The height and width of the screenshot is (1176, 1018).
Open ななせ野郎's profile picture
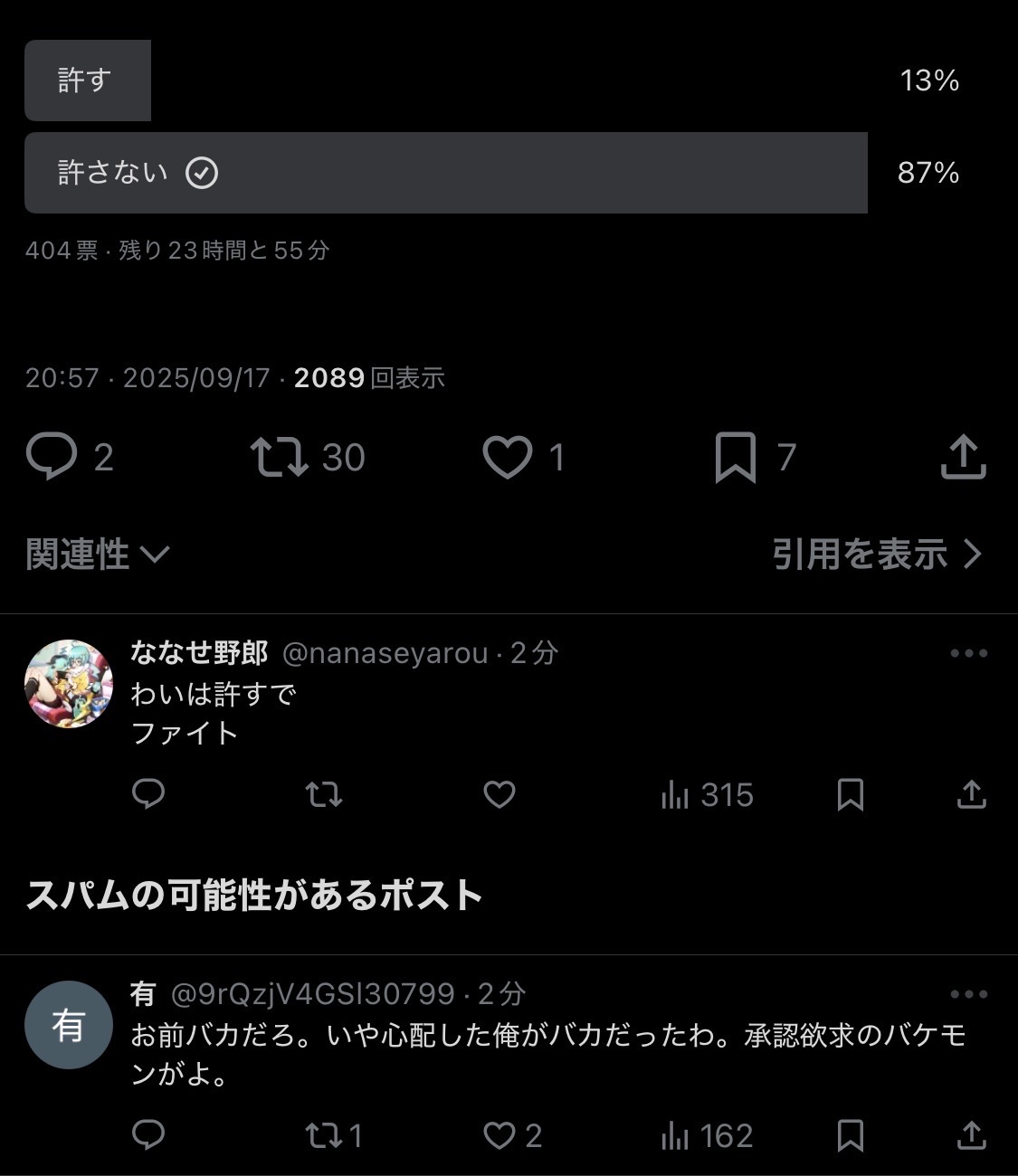point(69,684)
